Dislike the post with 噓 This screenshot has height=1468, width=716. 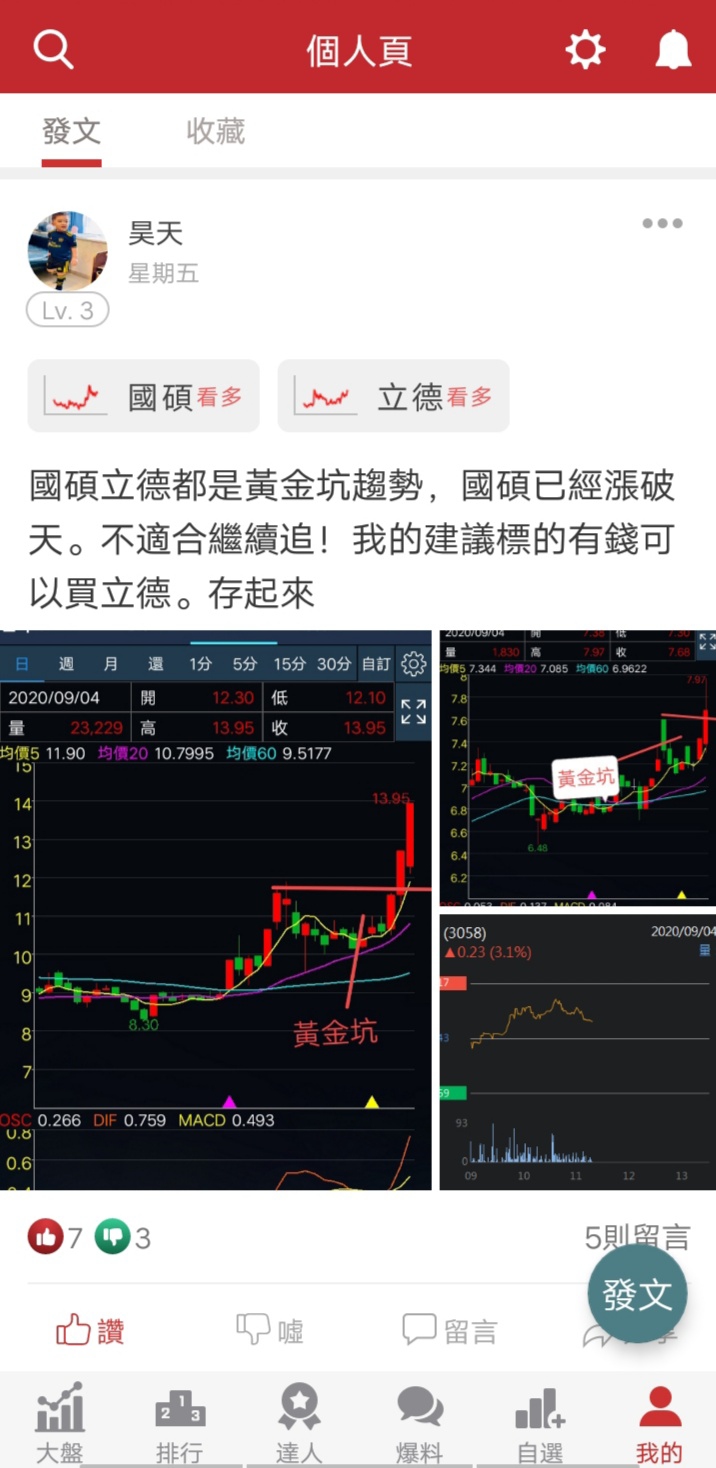[269, 1331]
